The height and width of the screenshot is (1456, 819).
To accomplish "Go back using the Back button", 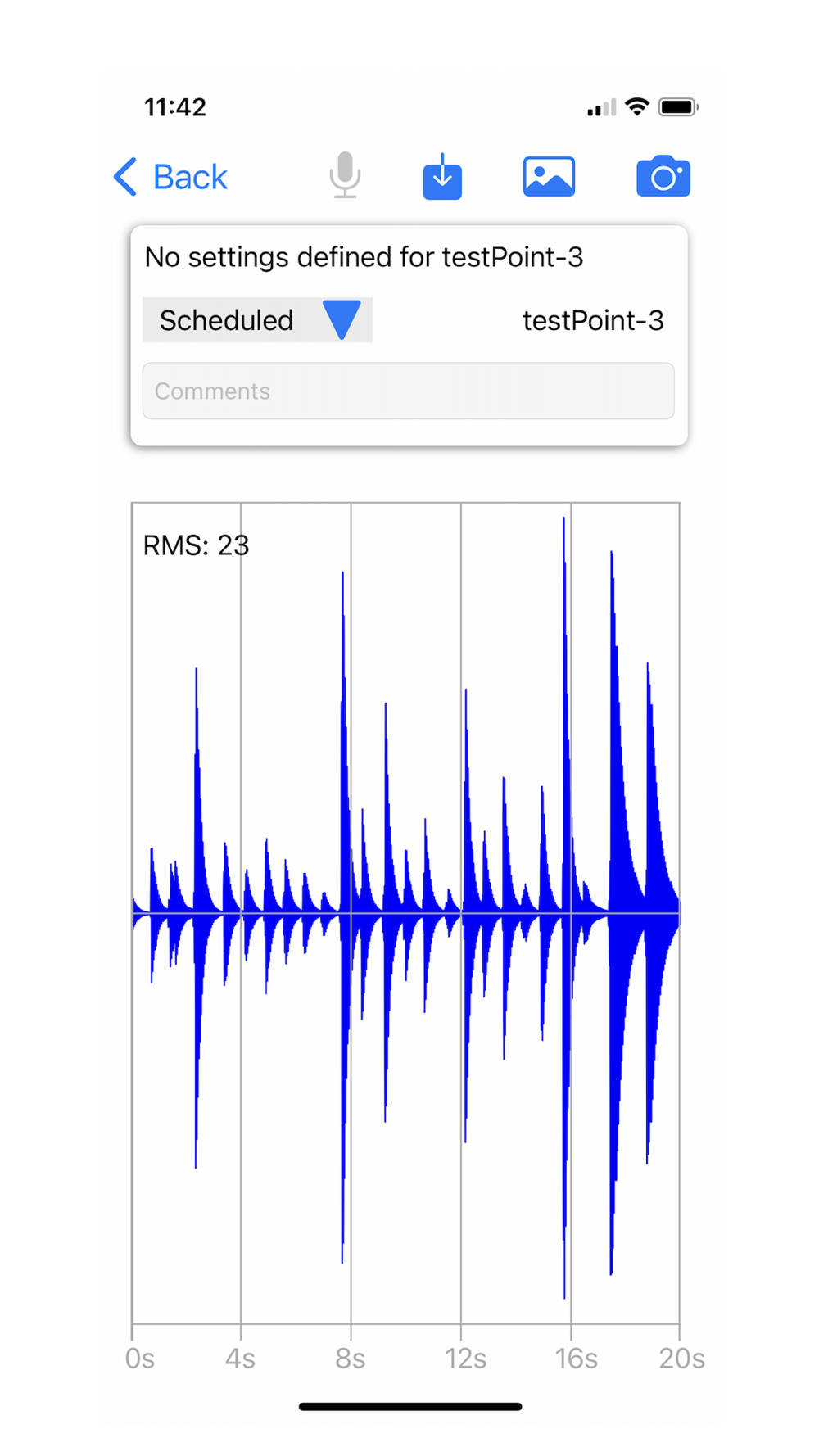I will point(170,177).
